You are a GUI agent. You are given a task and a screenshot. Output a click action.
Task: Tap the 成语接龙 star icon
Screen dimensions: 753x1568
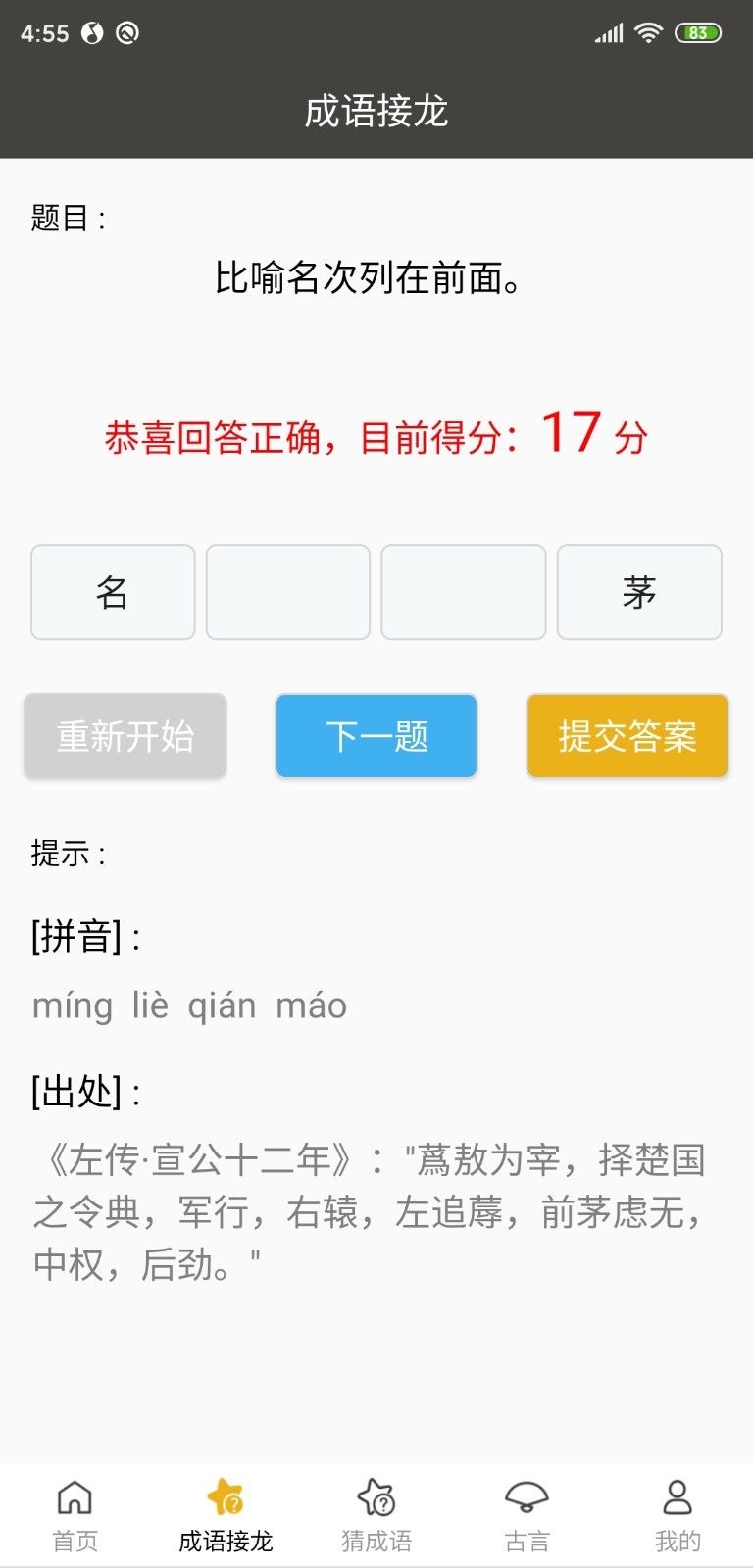point(226,1497)
